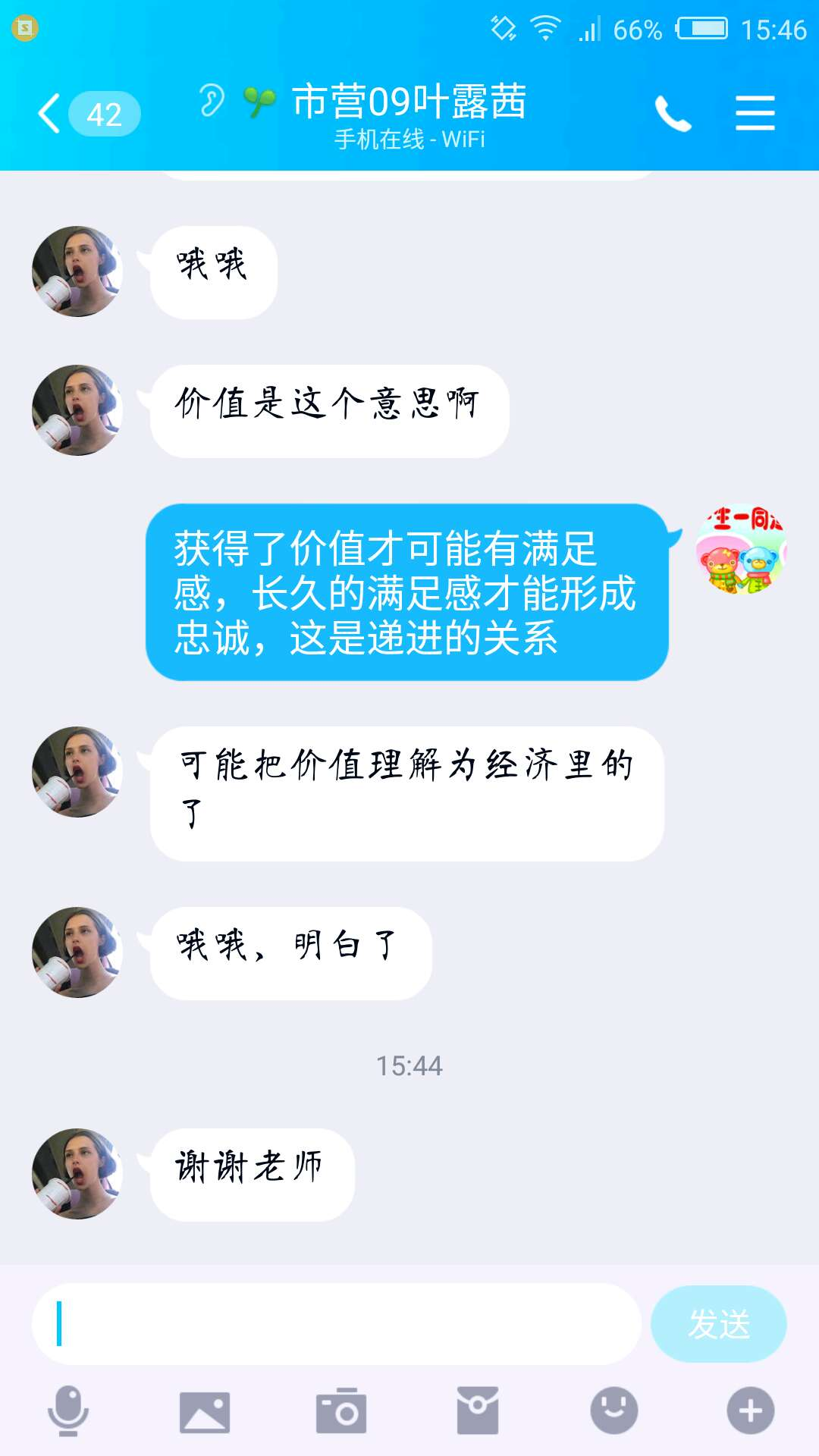The image size is (819, 1456).
Task: Tap the 发送 send button
Action: click(x=718, y=1324)
